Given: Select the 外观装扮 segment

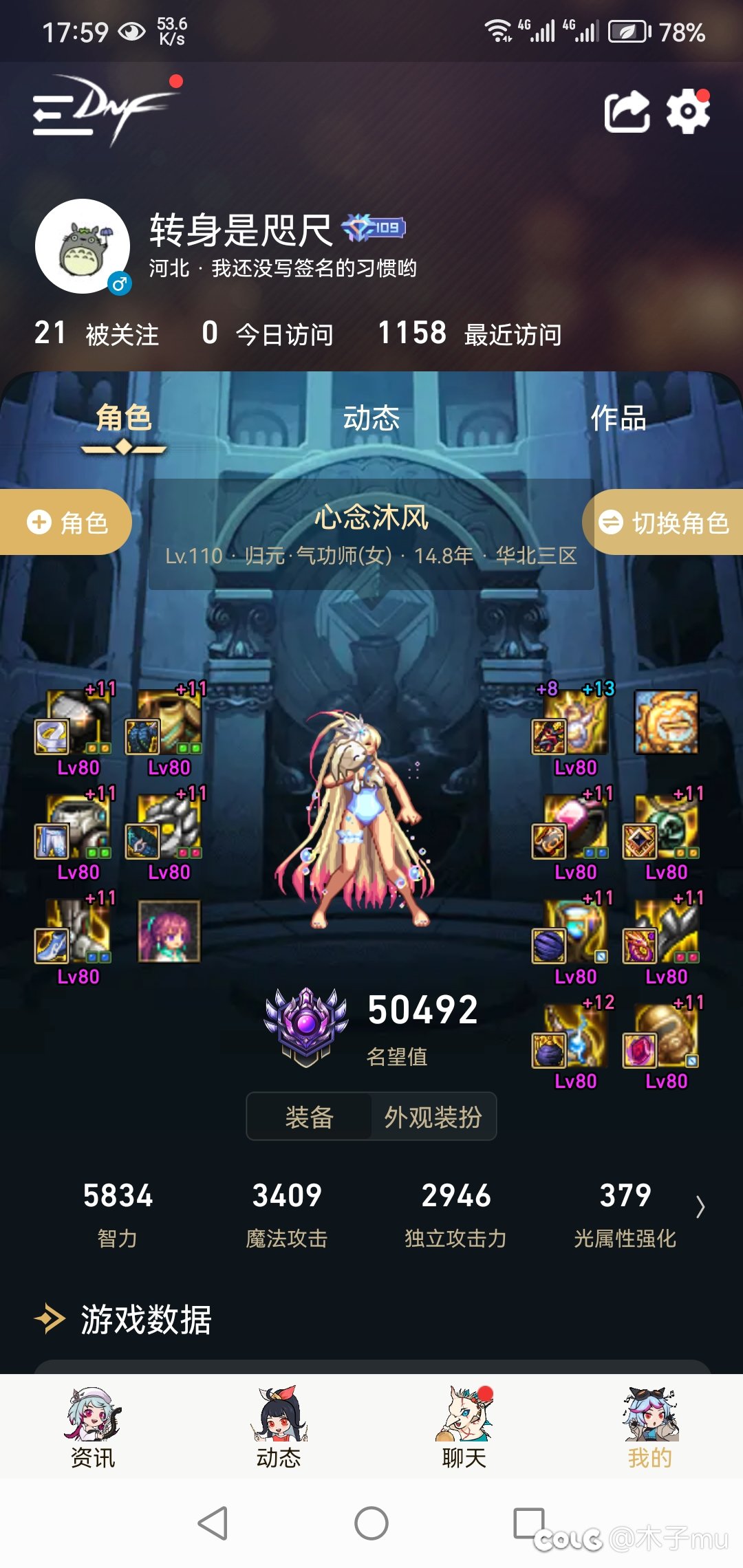Looking at the screenshot, I should point(433,1117).
